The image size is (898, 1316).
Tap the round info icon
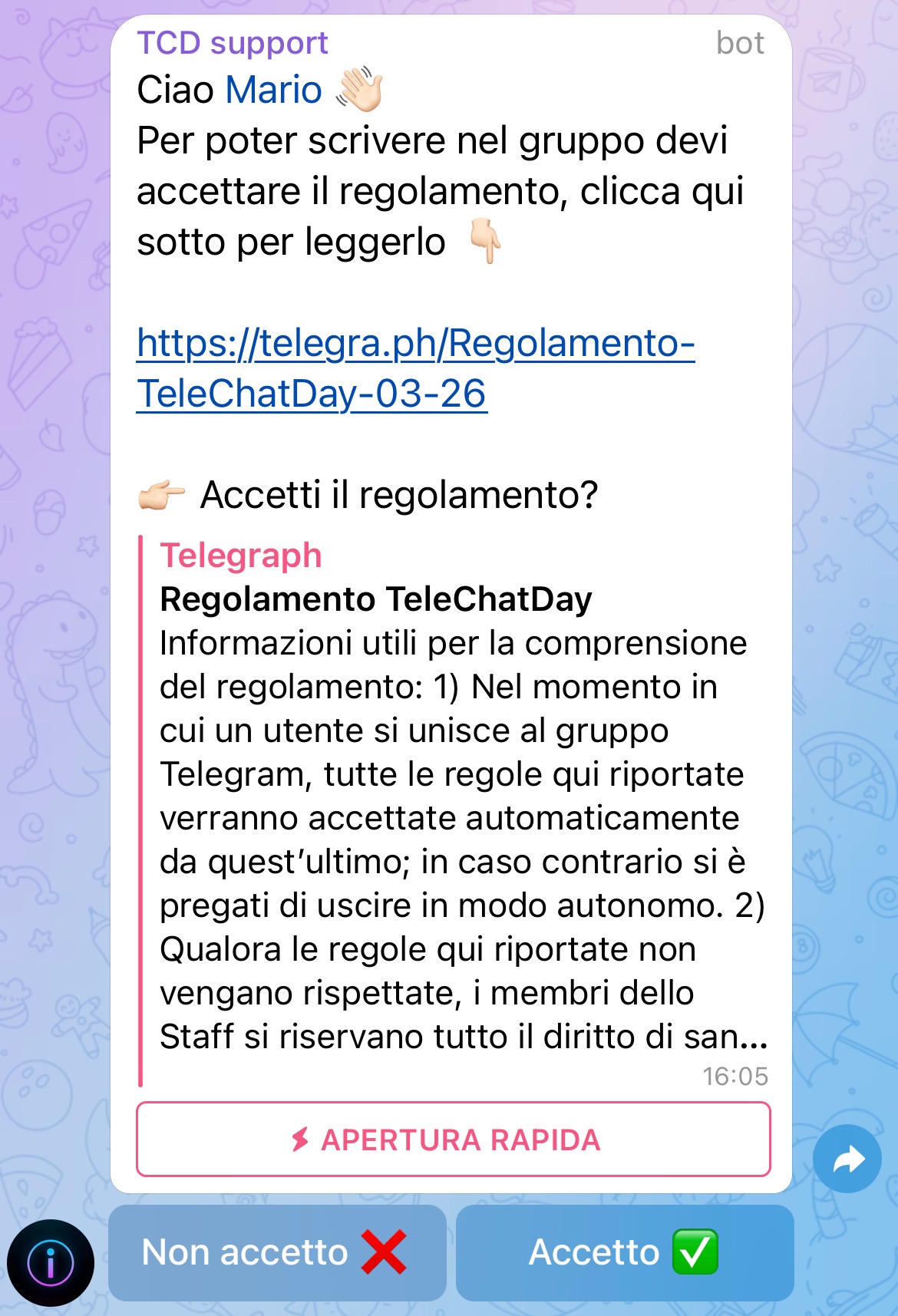pyautogui.click(x=50, y=1262)
